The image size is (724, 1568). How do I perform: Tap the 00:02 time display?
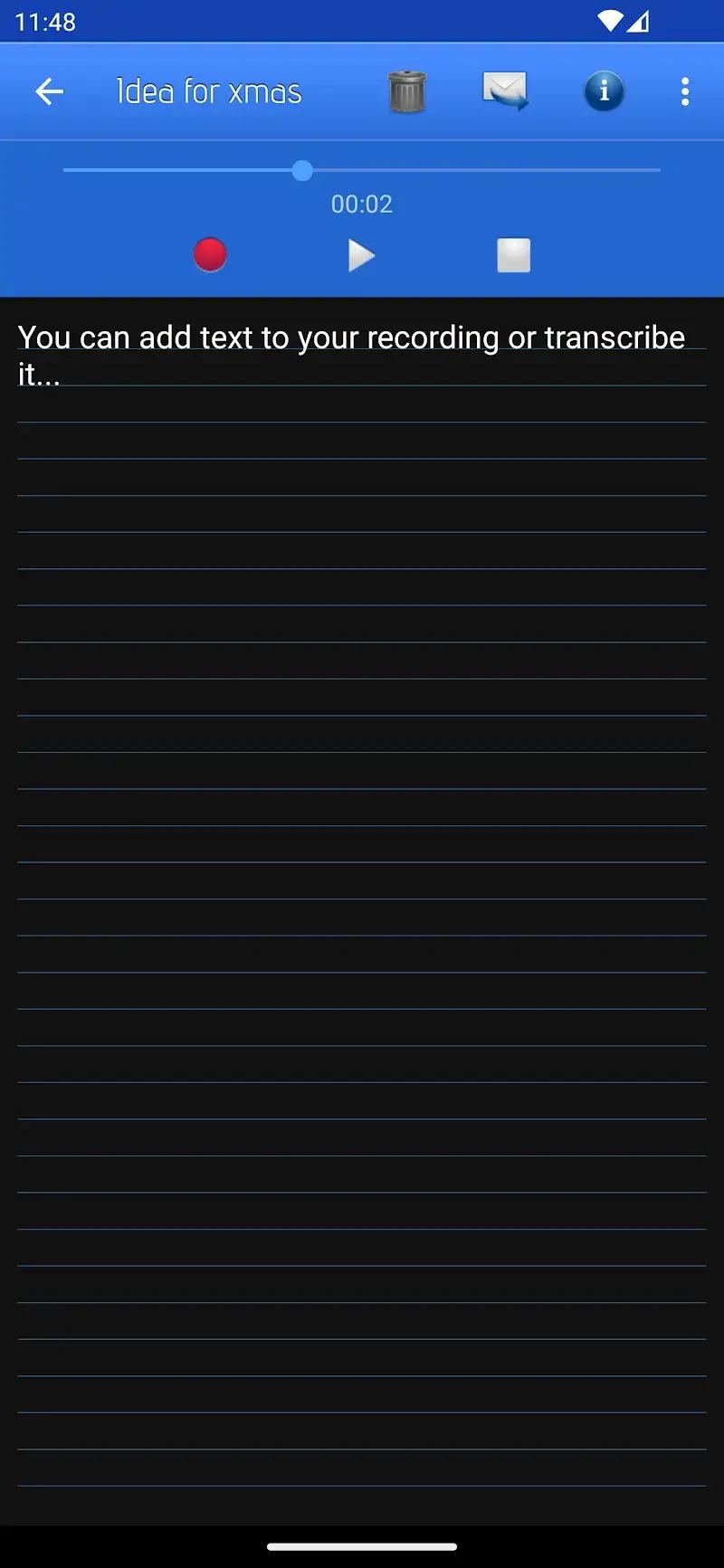tap(361, 204)
